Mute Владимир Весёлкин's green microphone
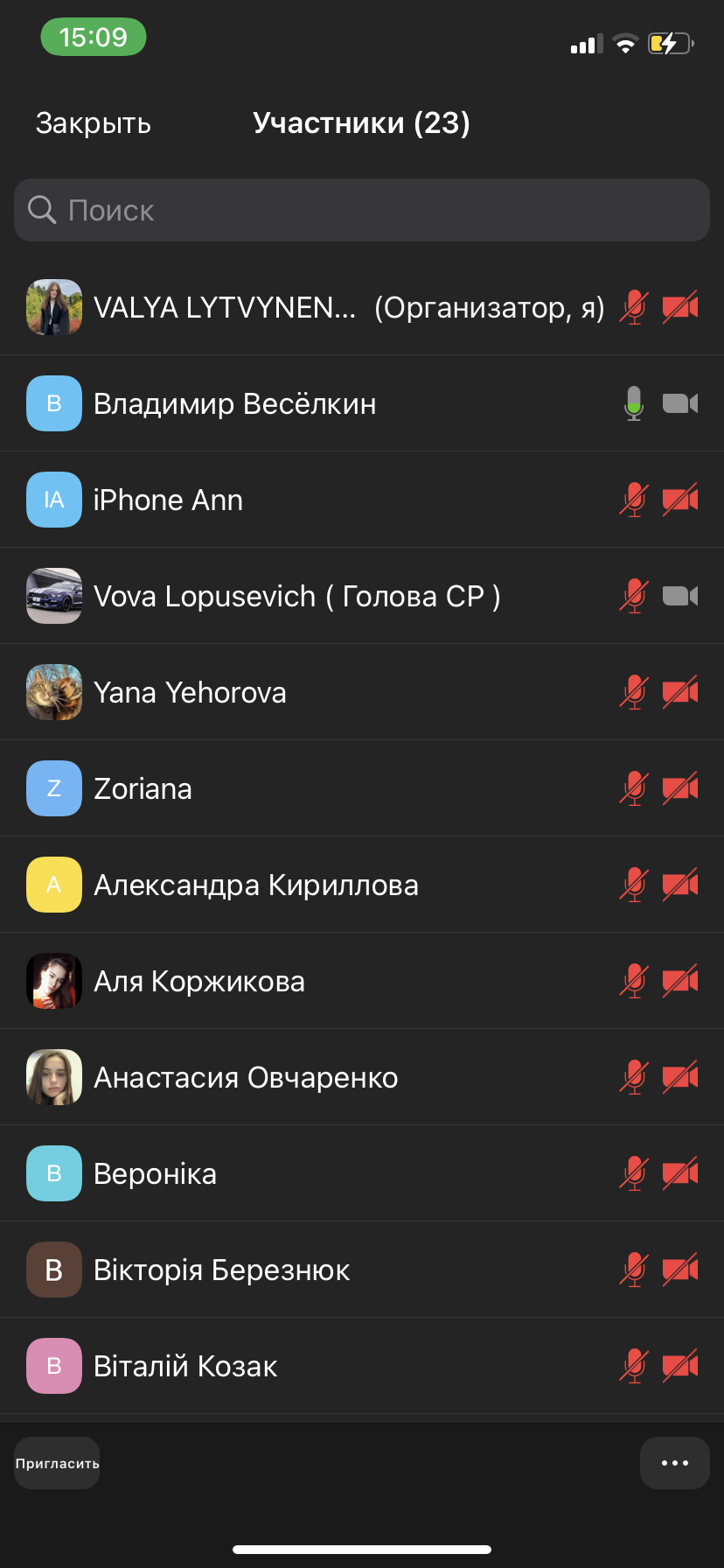 634,403
